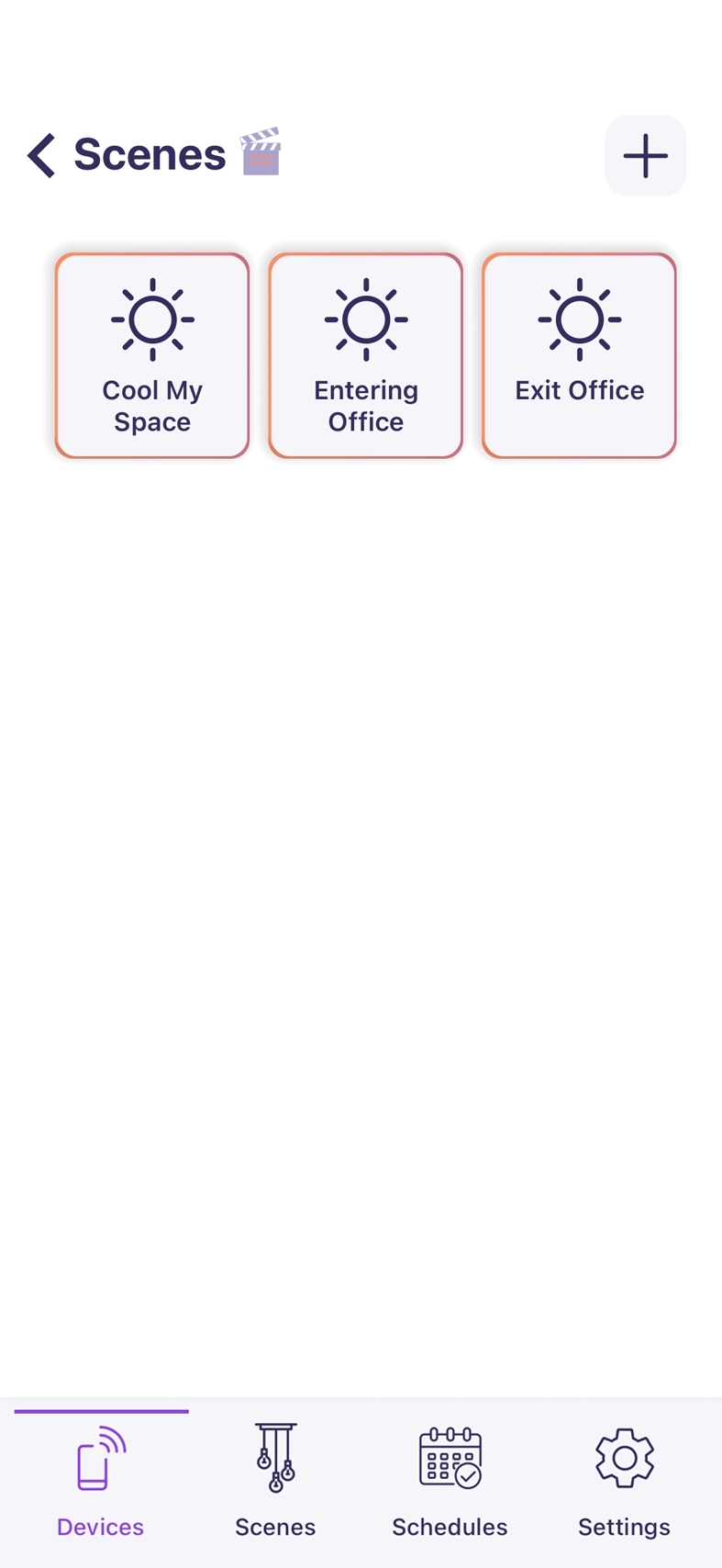722x1568 pixels.
Task: Add a new scene with plus button
Action: click(x=645, y=156)
